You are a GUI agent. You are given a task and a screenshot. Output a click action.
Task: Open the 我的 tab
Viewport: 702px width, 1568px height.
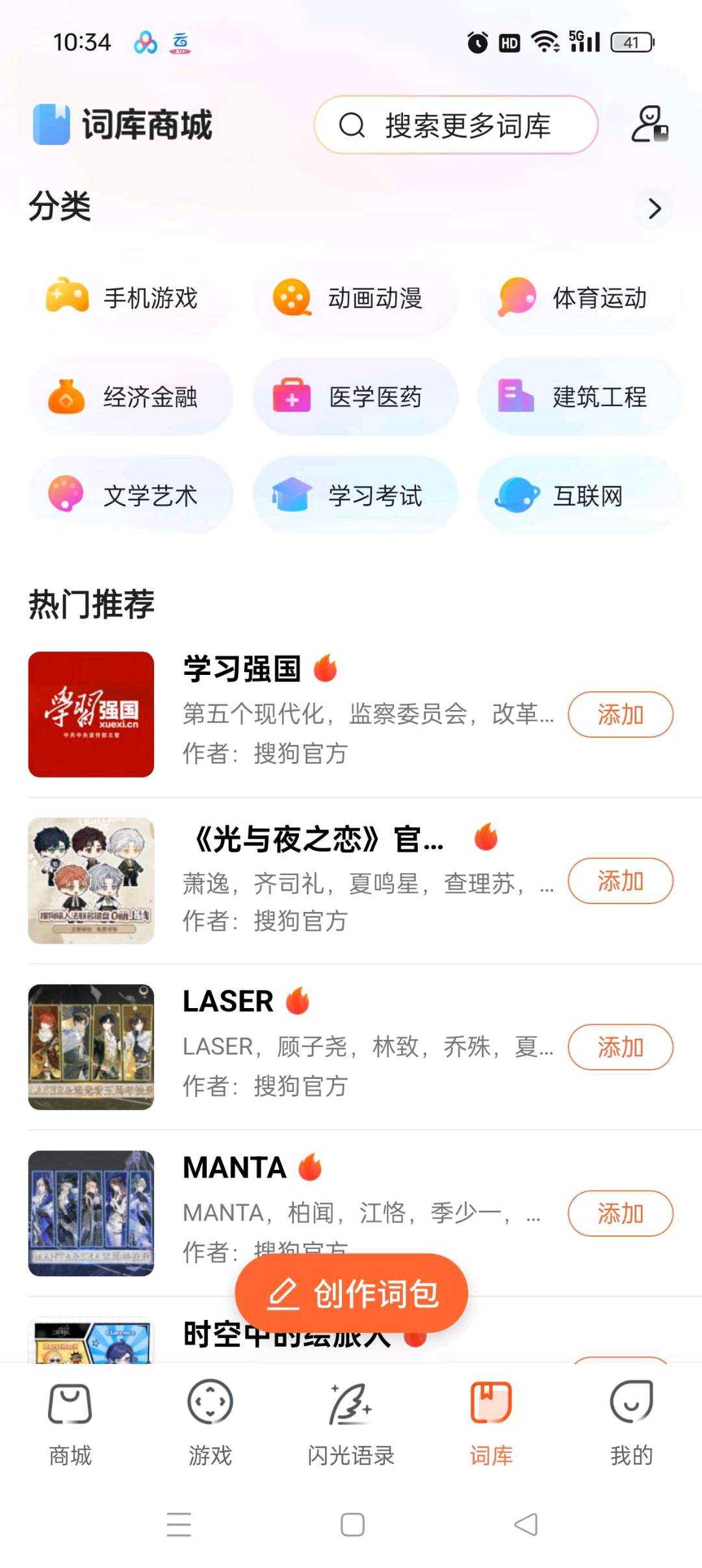631,1424
